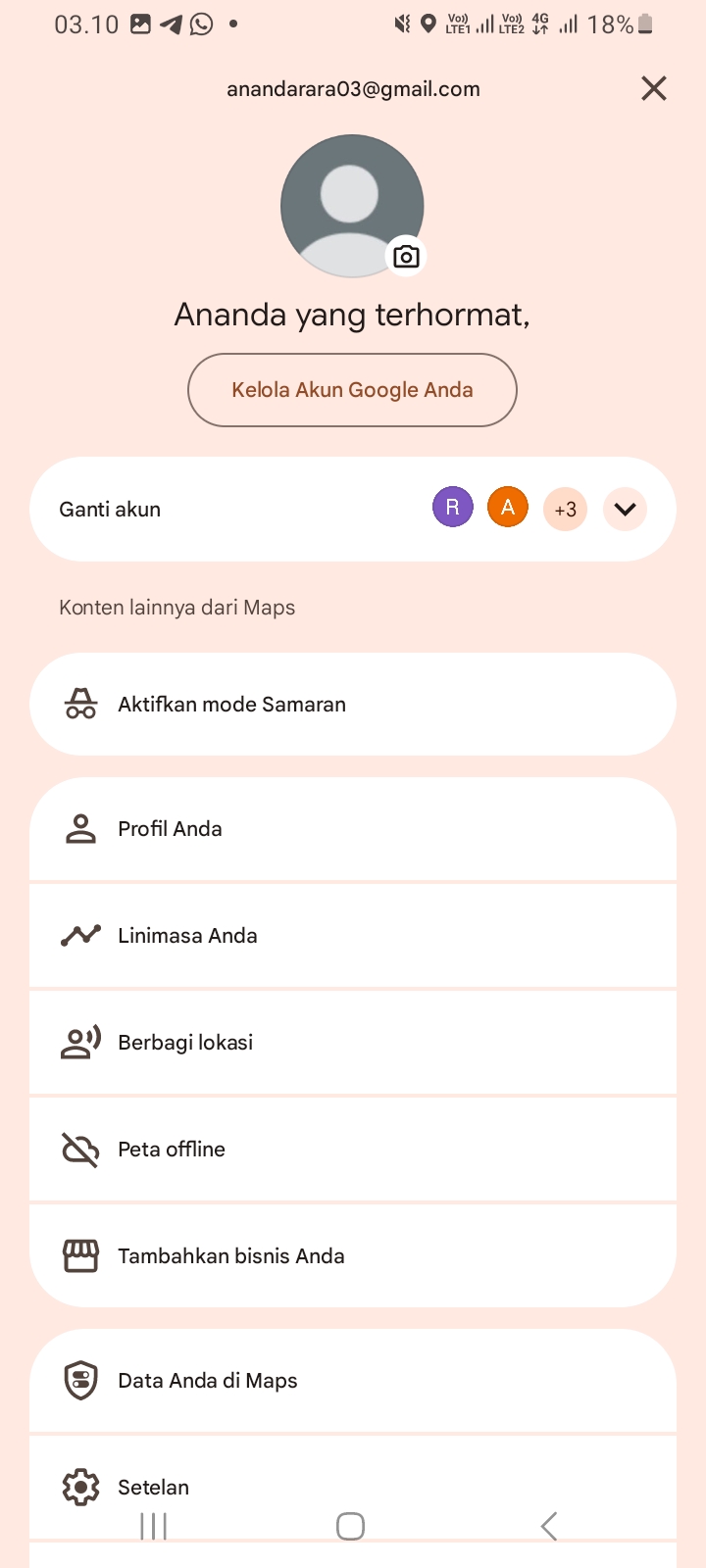Open Linimasa Anda

click(x=353, y=936)
